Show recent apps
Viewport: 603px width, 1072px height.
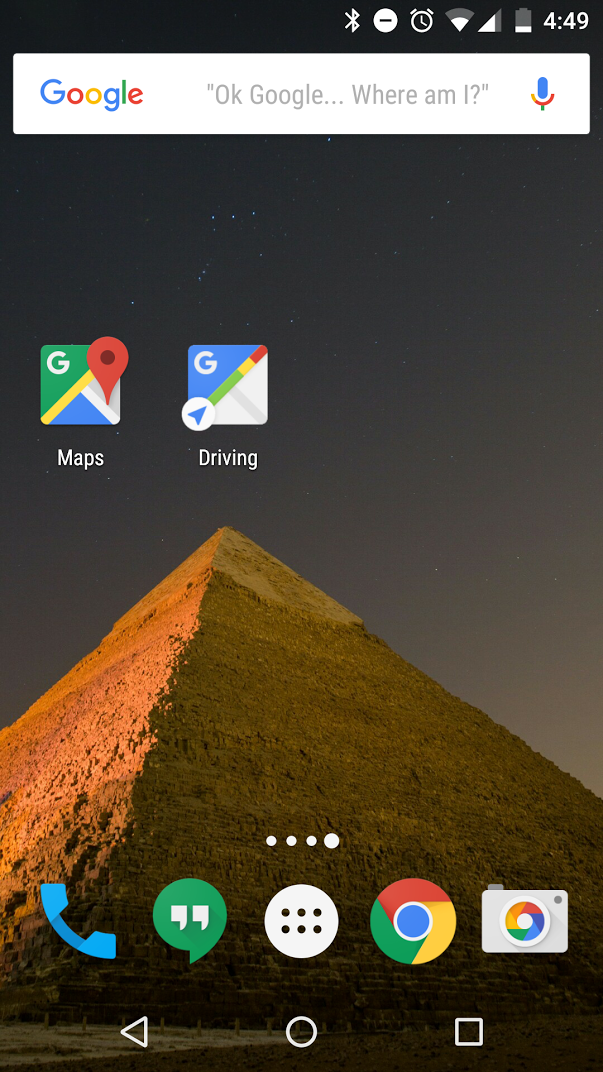[468, 1031]
